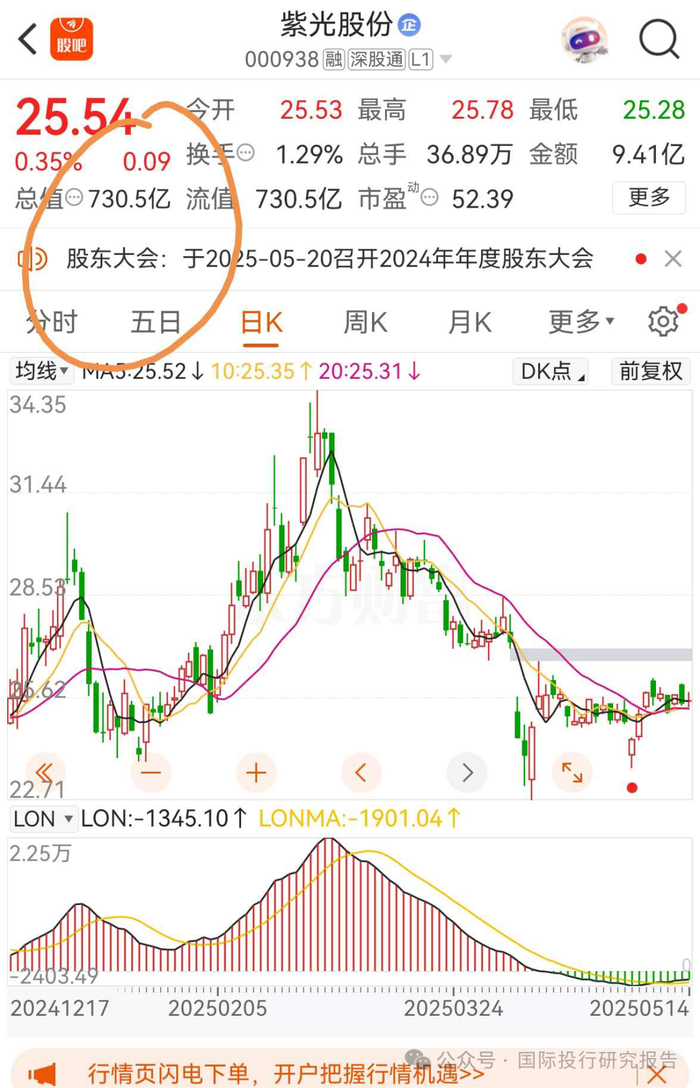
Task: Switch to the 分时 chart tab
Action: pyautogui.click(x=51, y=322)
